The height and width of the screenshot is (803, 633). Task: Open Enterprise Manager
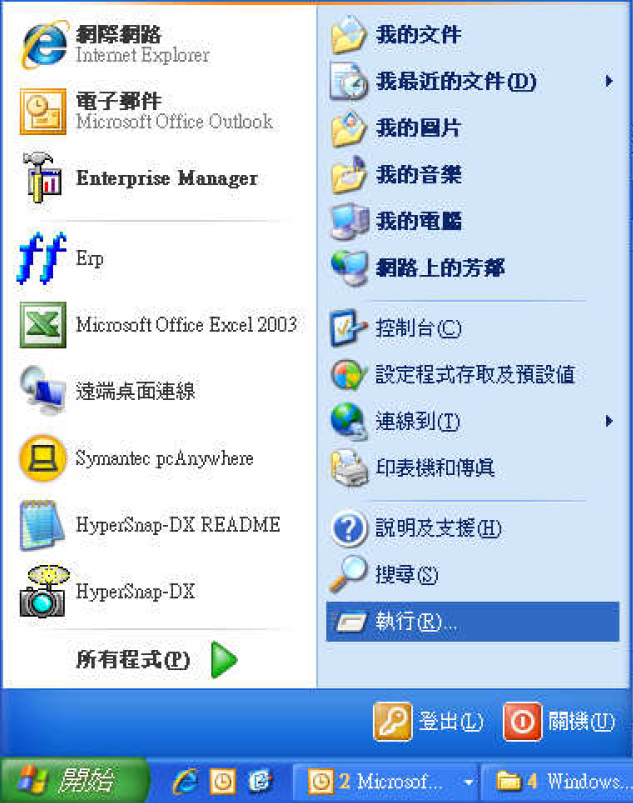coord(150,179)
